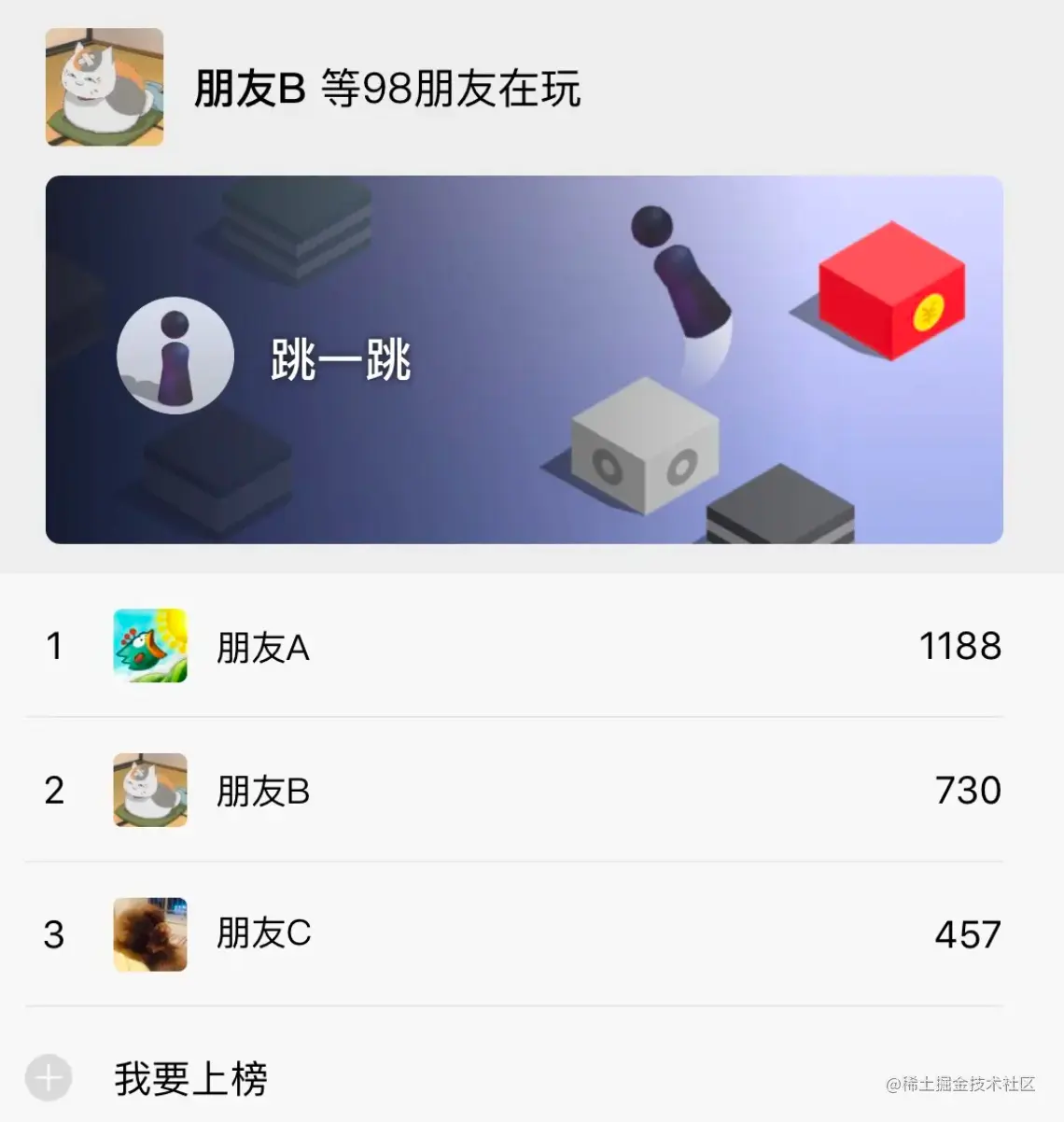Open the 跳一跳 game card
The width and height of the screenshot is (1064, 1122).
pyautogui.click(x=524, y=359)
